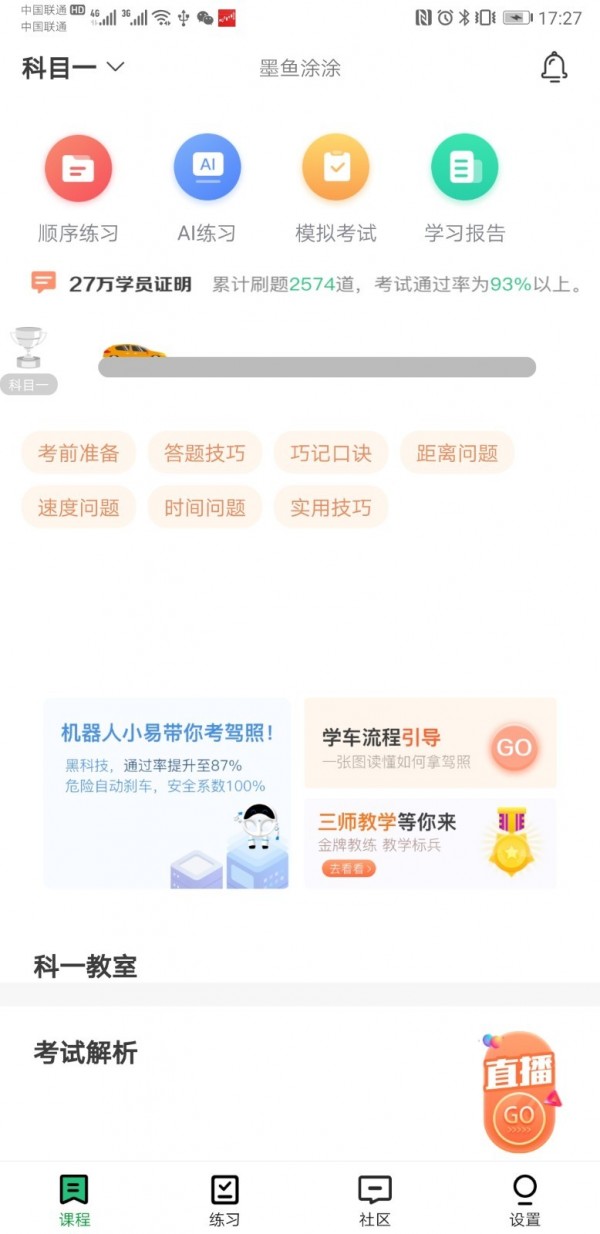Image resolution: width=600 pixels, height=1234 pixels.
Task: Select the 实用技巧 chip
Action: 330,507
